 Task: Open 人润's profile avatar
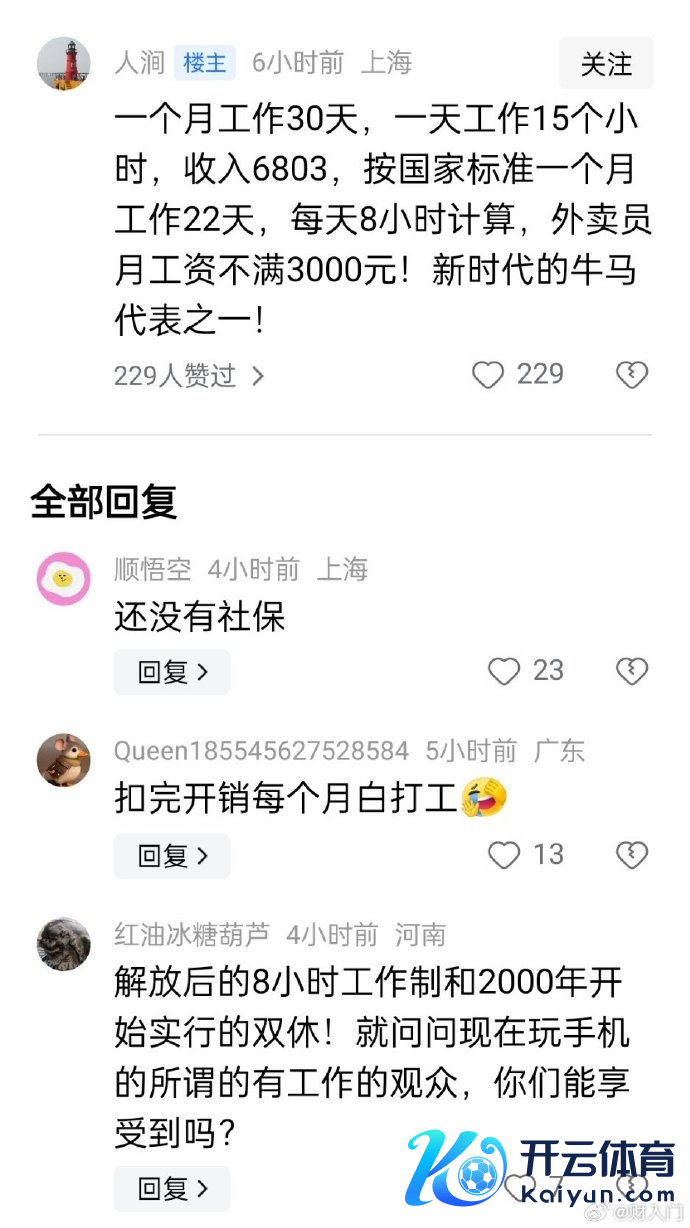pos(64,64)
